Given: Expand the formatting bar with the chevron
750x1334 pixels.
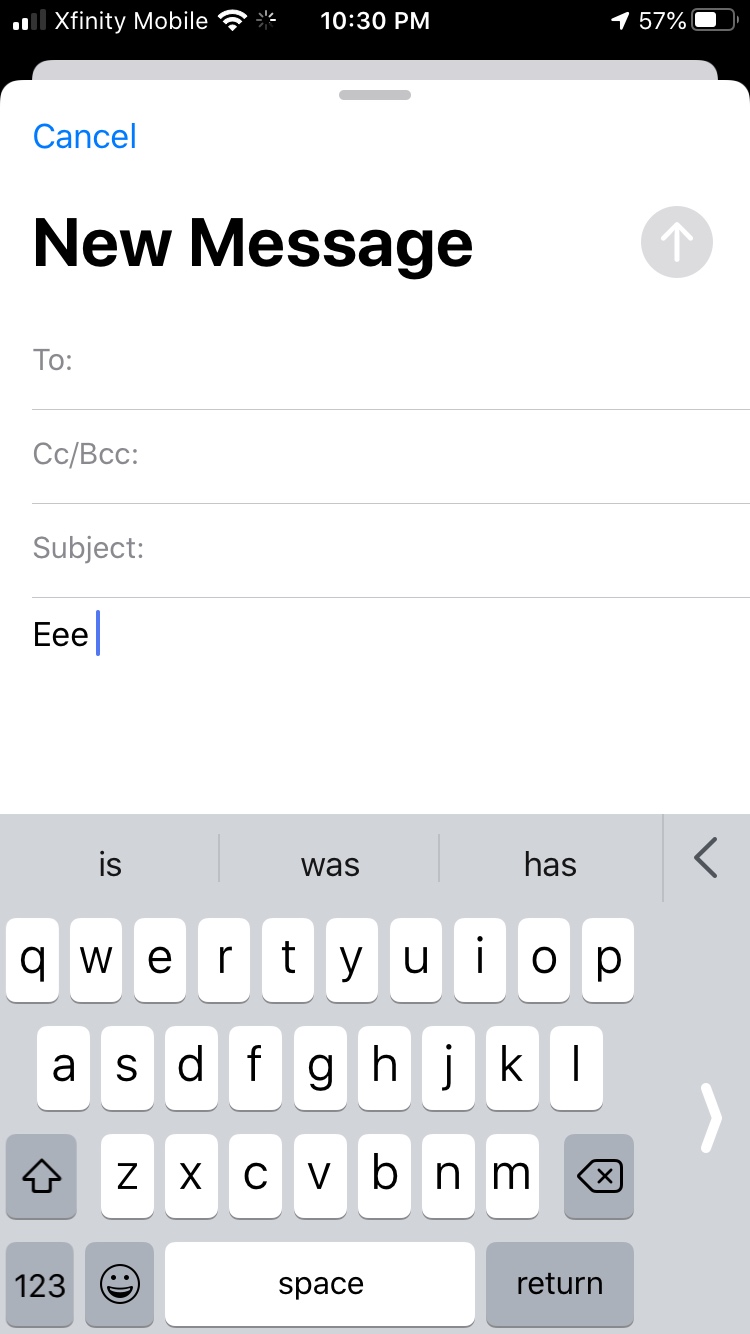Looking at the screenshot, I should coord(706,858).
